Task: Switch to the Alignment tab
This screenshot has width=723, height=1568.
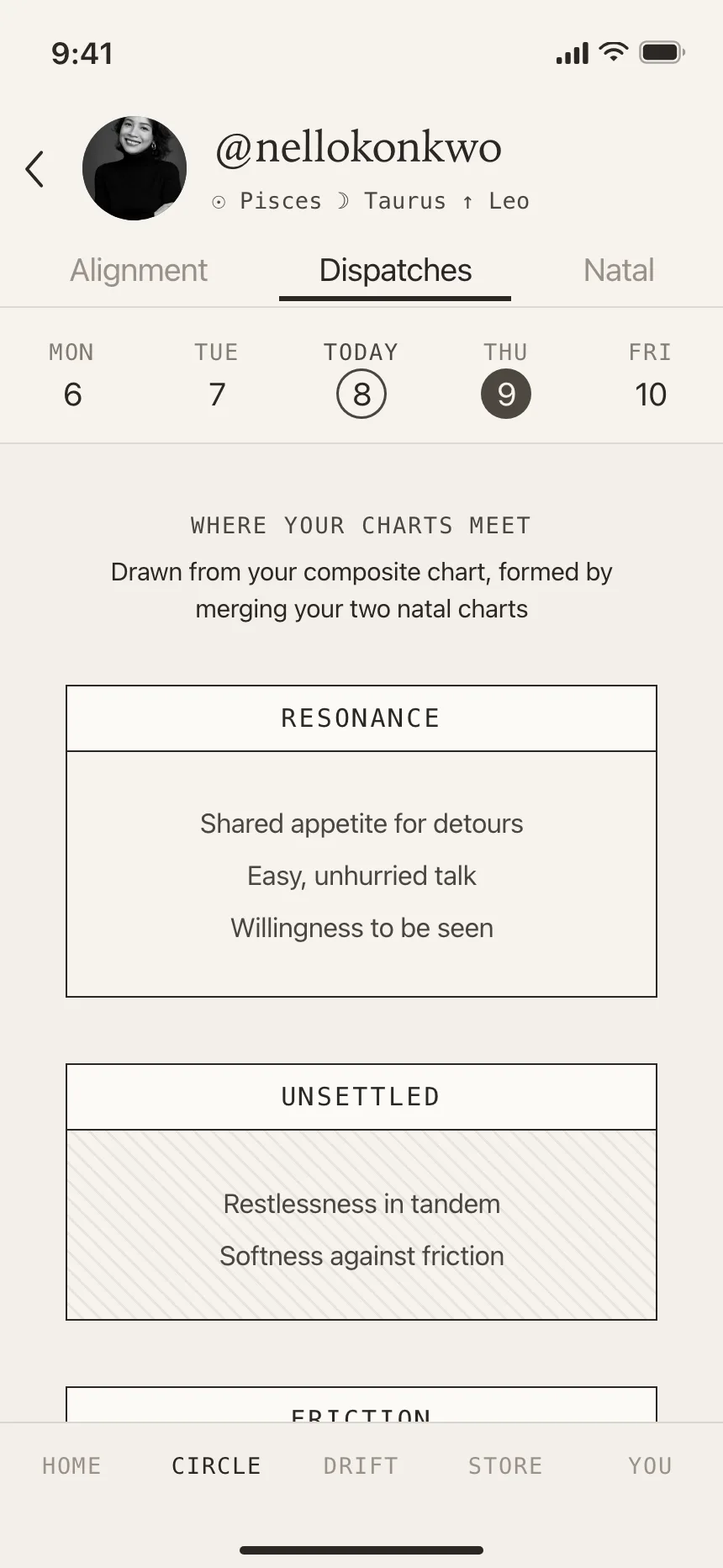Action: (139, 270)
